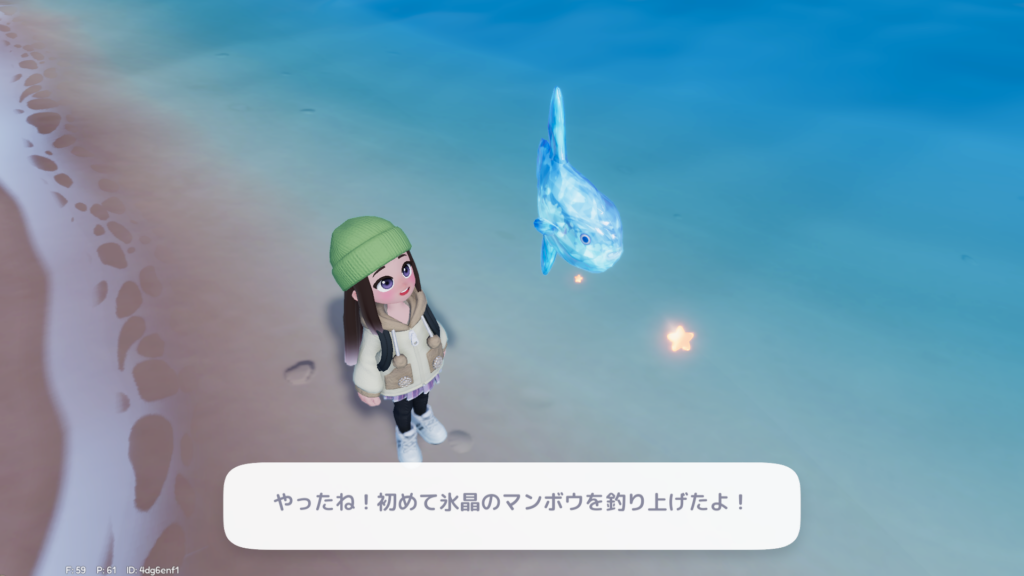Tap the message bubble to continue
This screenshot has width=1024, height=576.
pyautogui.click(x=511, y=505)
